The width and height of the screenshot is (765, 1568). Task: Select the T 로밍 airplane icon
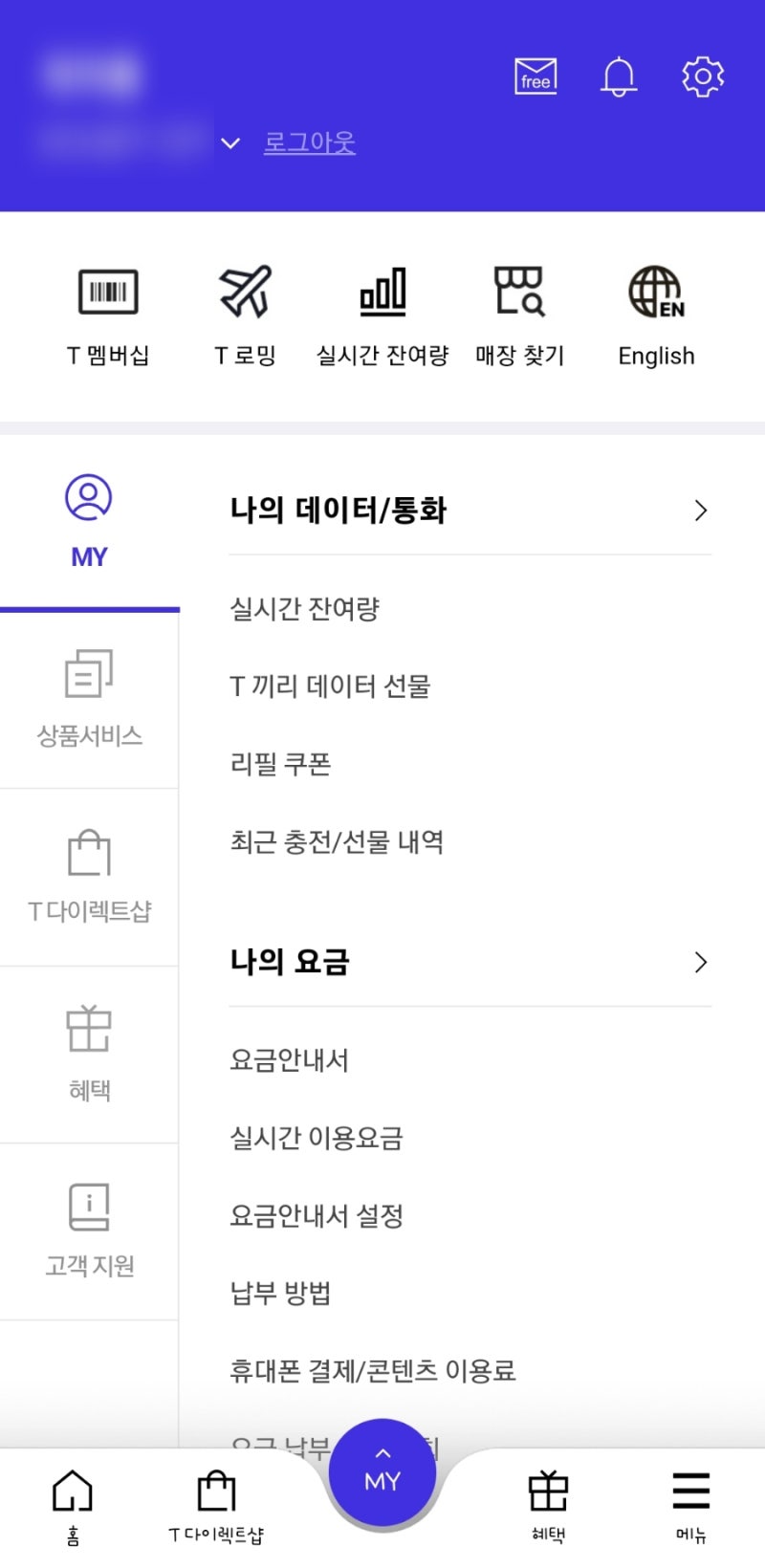click(244, 292)
